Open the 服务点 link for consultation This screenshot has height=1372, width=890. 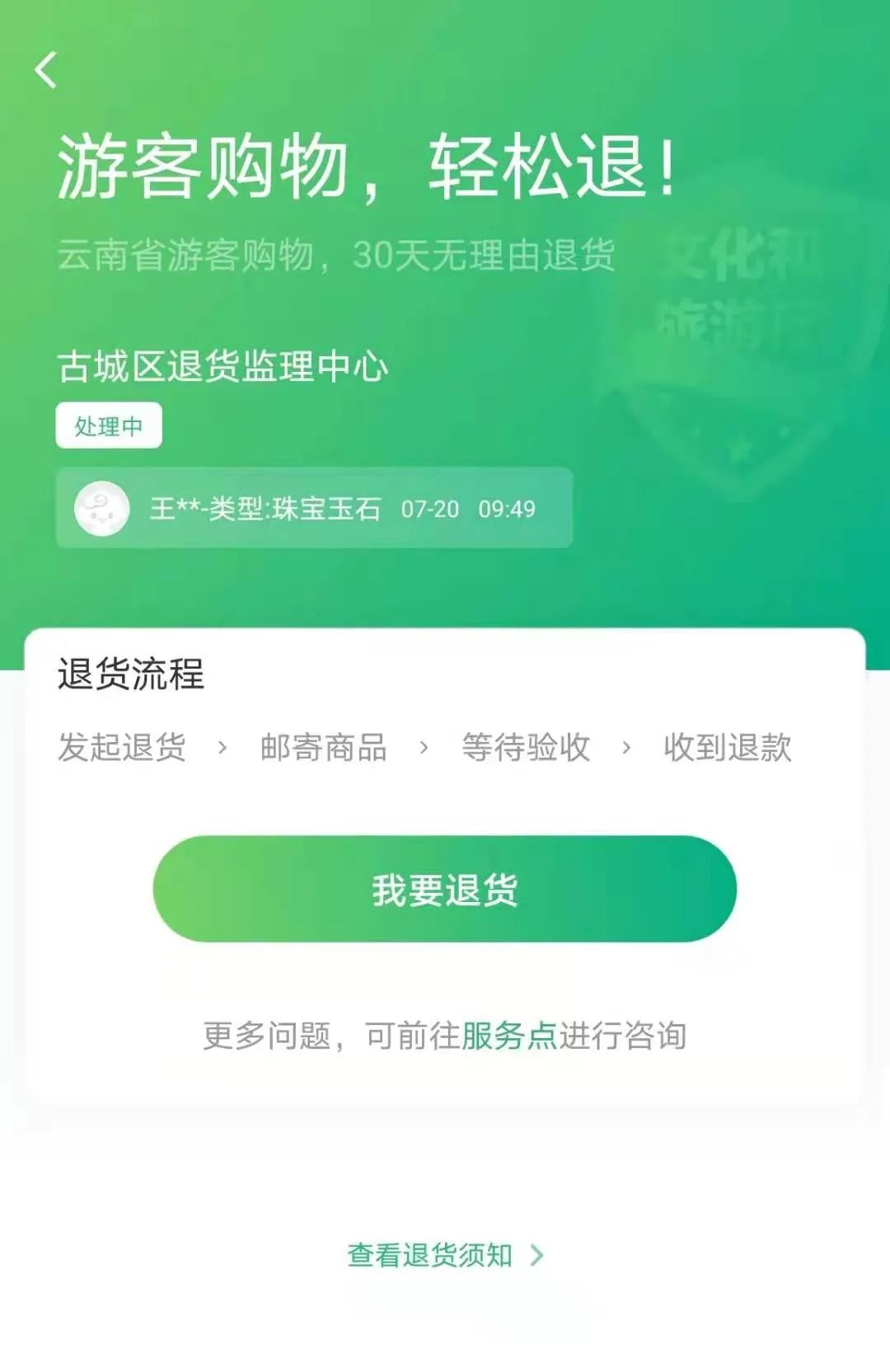[x=508, y=1036]
